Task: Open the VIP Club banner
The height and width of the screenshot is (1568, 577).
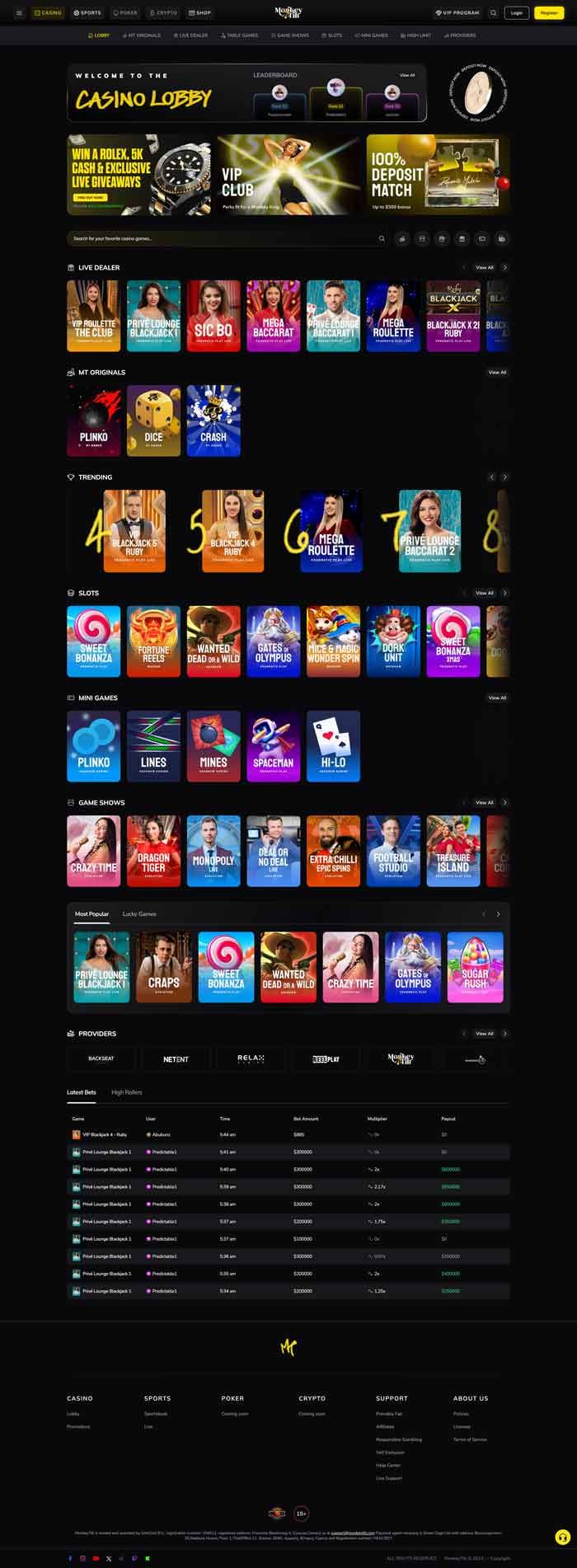Action: coord(288,175)
